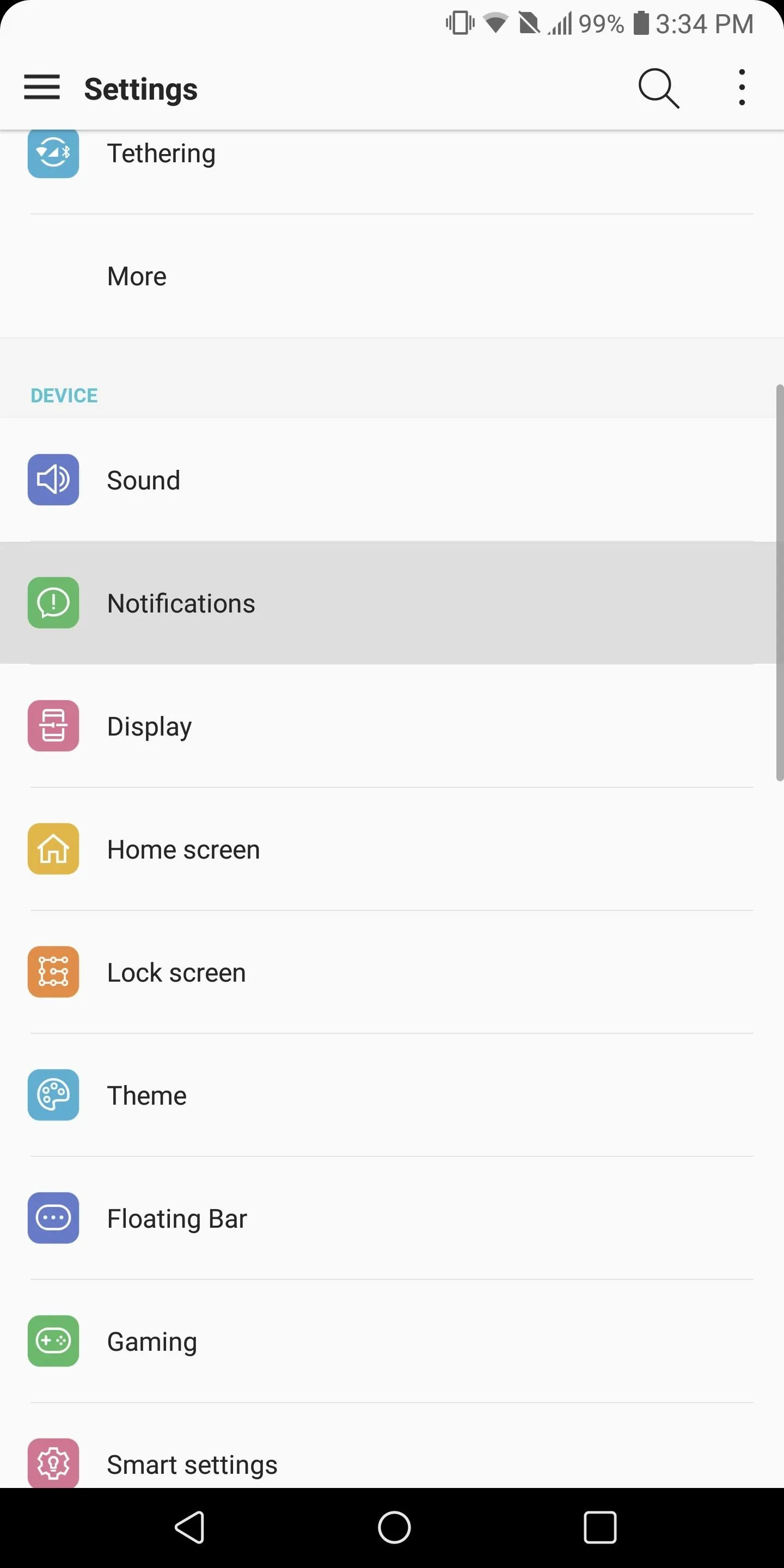Search within Settings

tap(659, 89)
